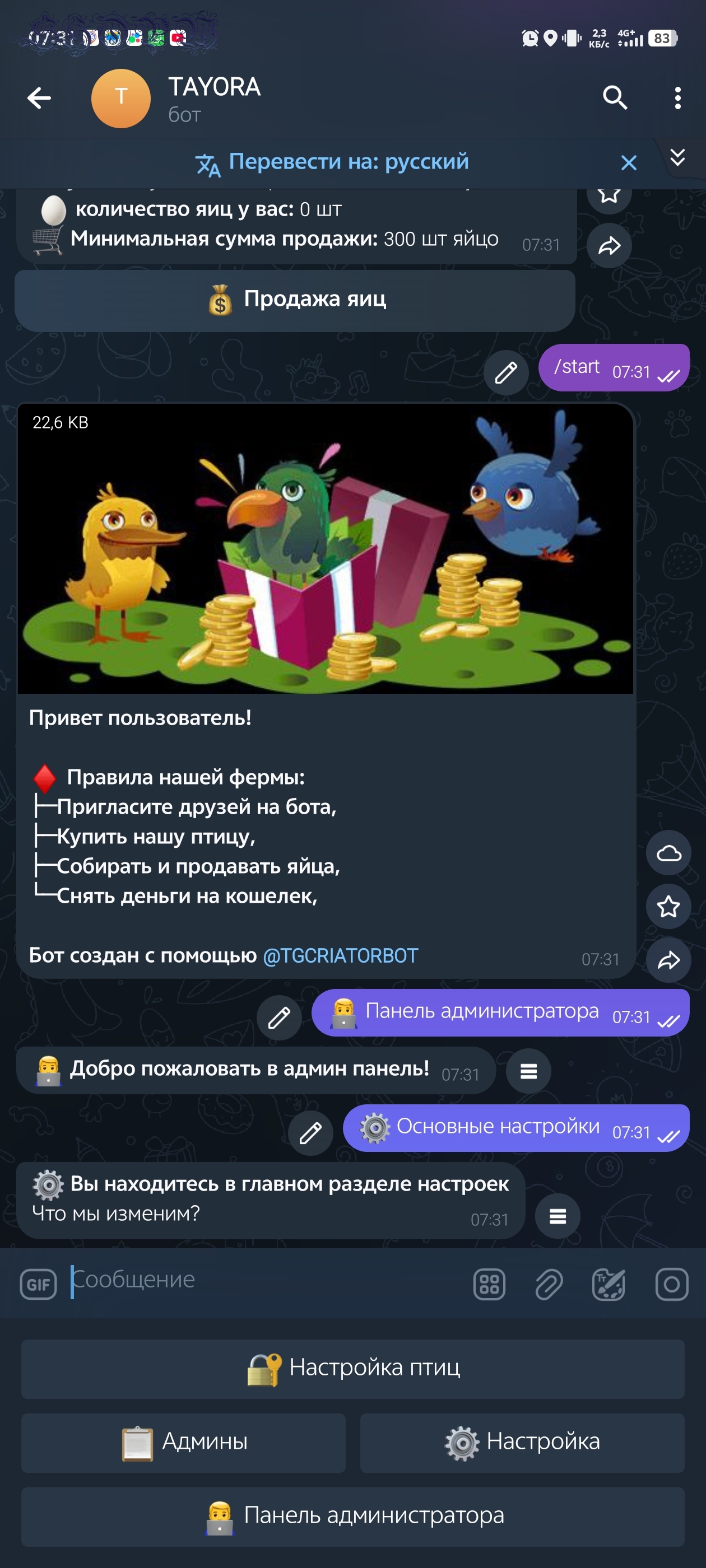Edit the /start message

[x=505, y=372]
